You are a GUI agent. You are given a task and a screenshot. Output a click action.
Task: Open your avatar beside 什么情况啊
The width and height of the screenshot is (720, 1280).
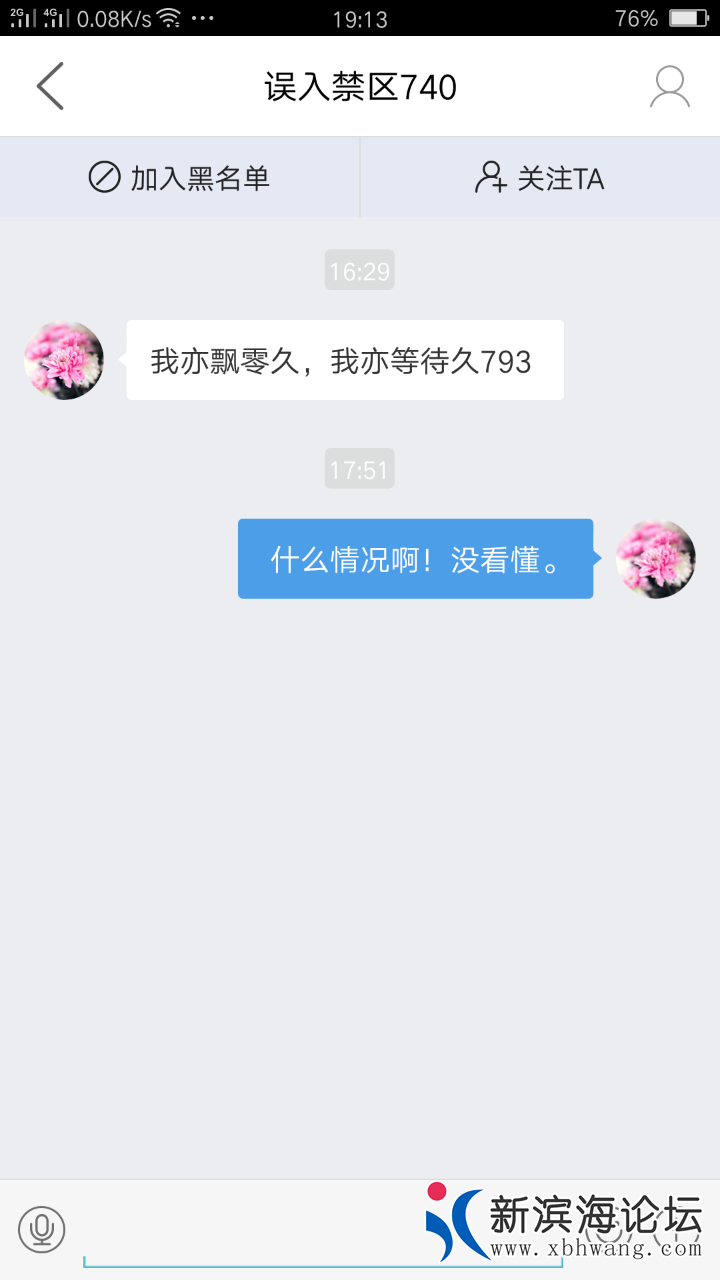pos(655,559)
